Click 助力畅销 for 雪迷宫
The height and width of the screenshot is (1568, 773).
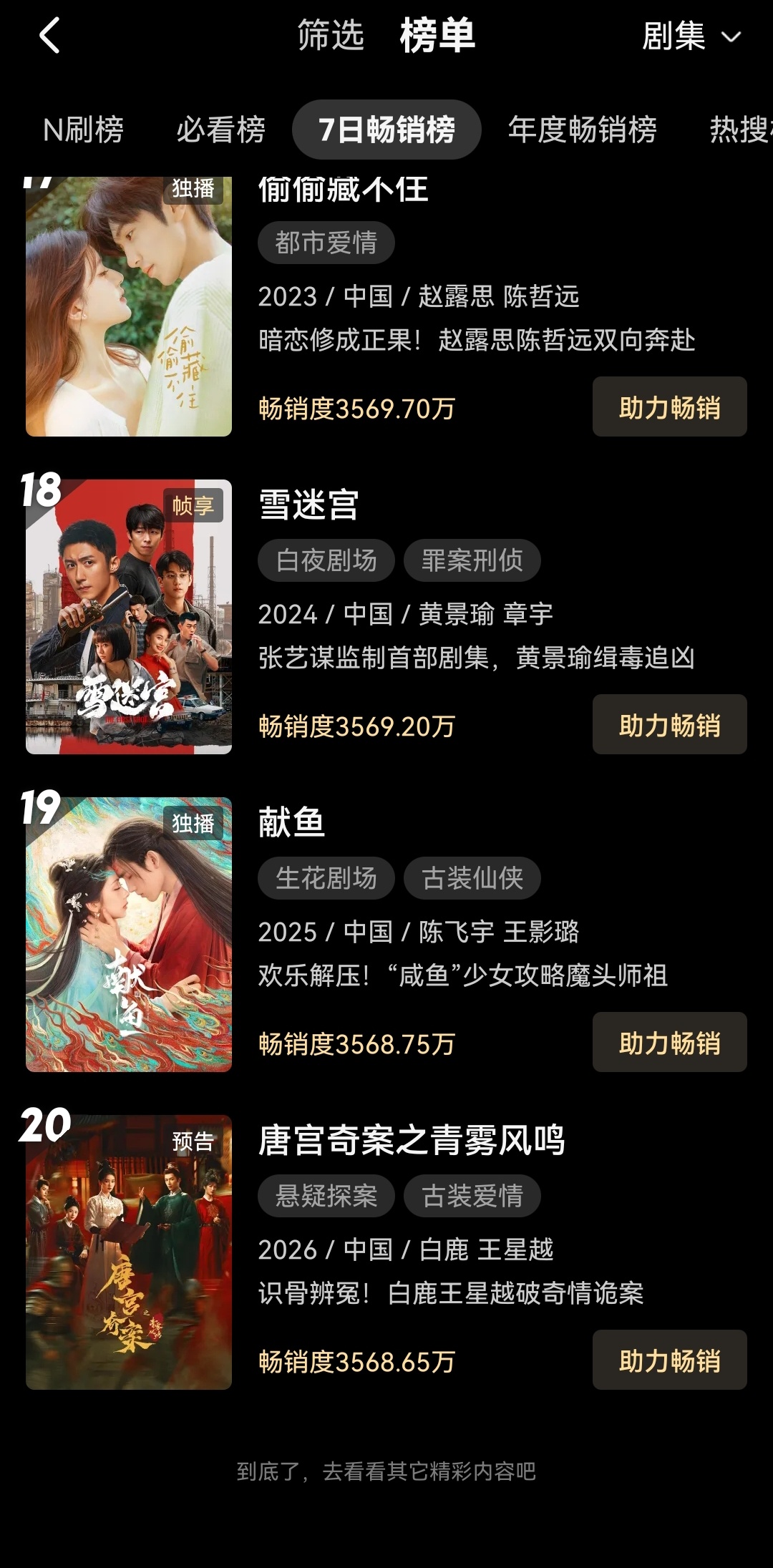(669, 724)
